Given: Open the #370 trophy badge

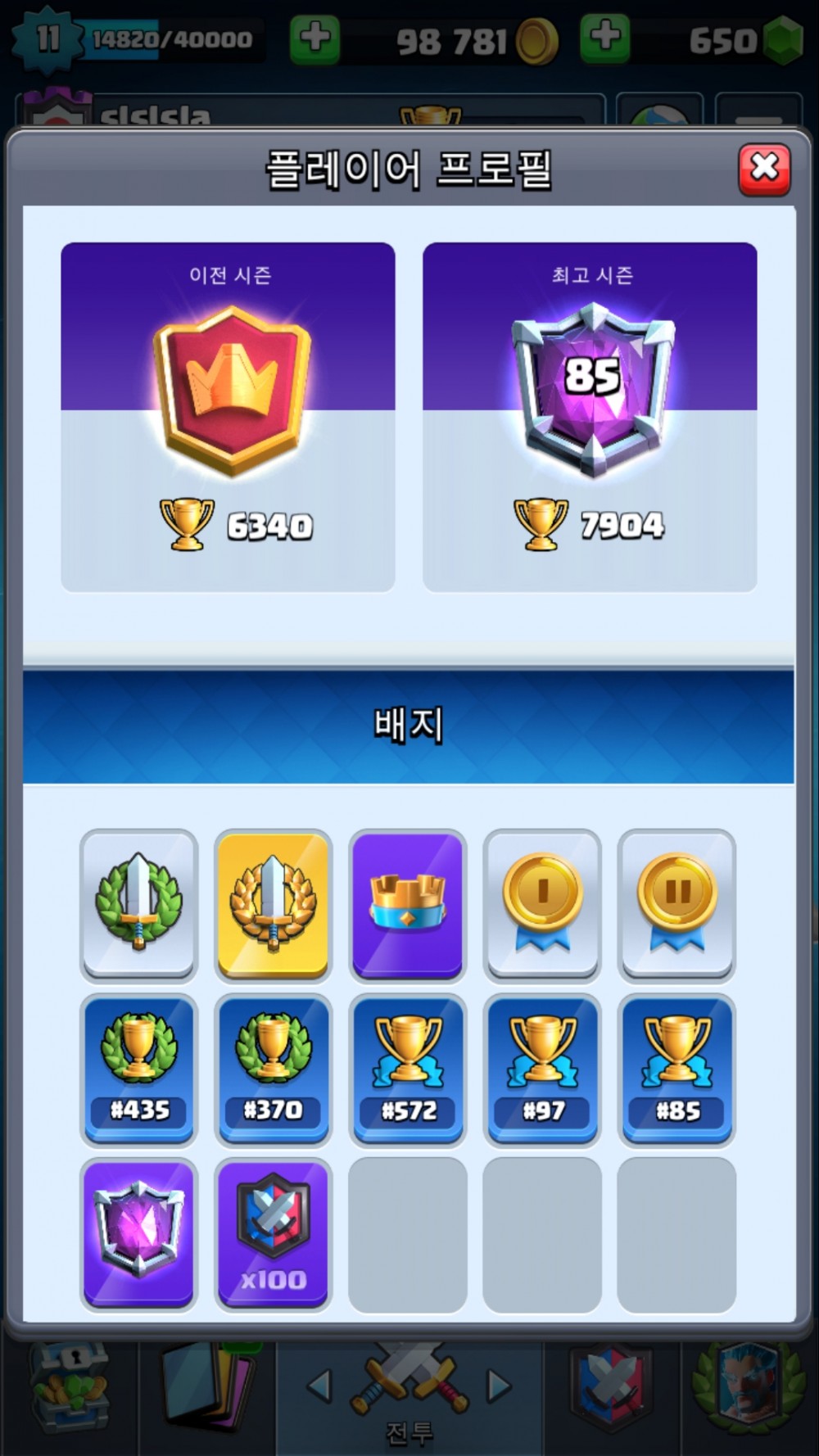Looking at the screenshot, I should coord(274,1069).
